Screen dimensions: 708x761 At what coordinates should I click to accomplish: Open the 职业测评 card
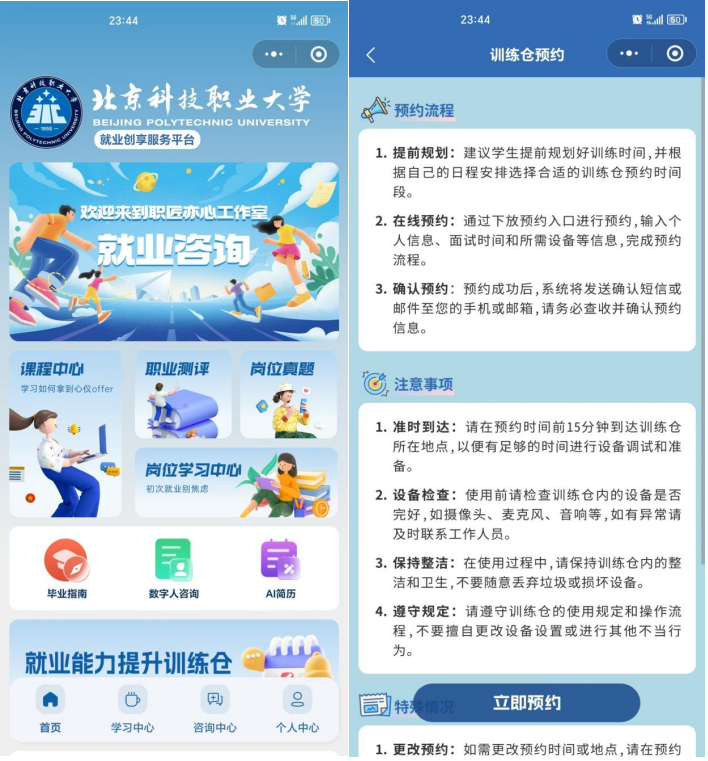(183, 394)
